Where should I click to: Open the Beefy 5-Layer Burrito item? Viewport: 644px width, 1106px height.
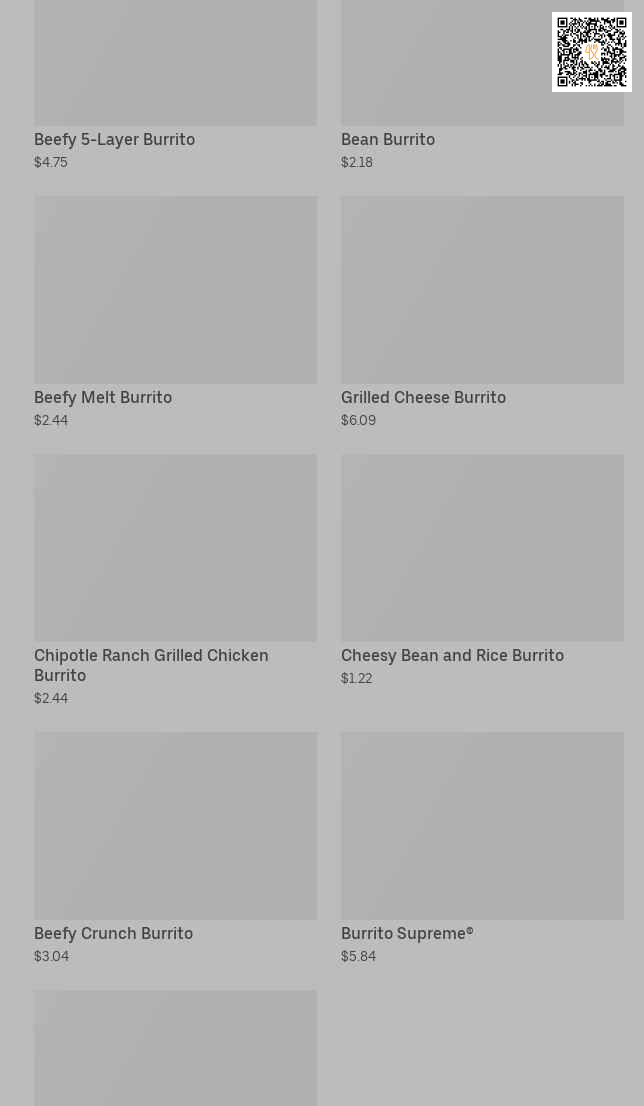pyautogui.click(x=175, y=85)
